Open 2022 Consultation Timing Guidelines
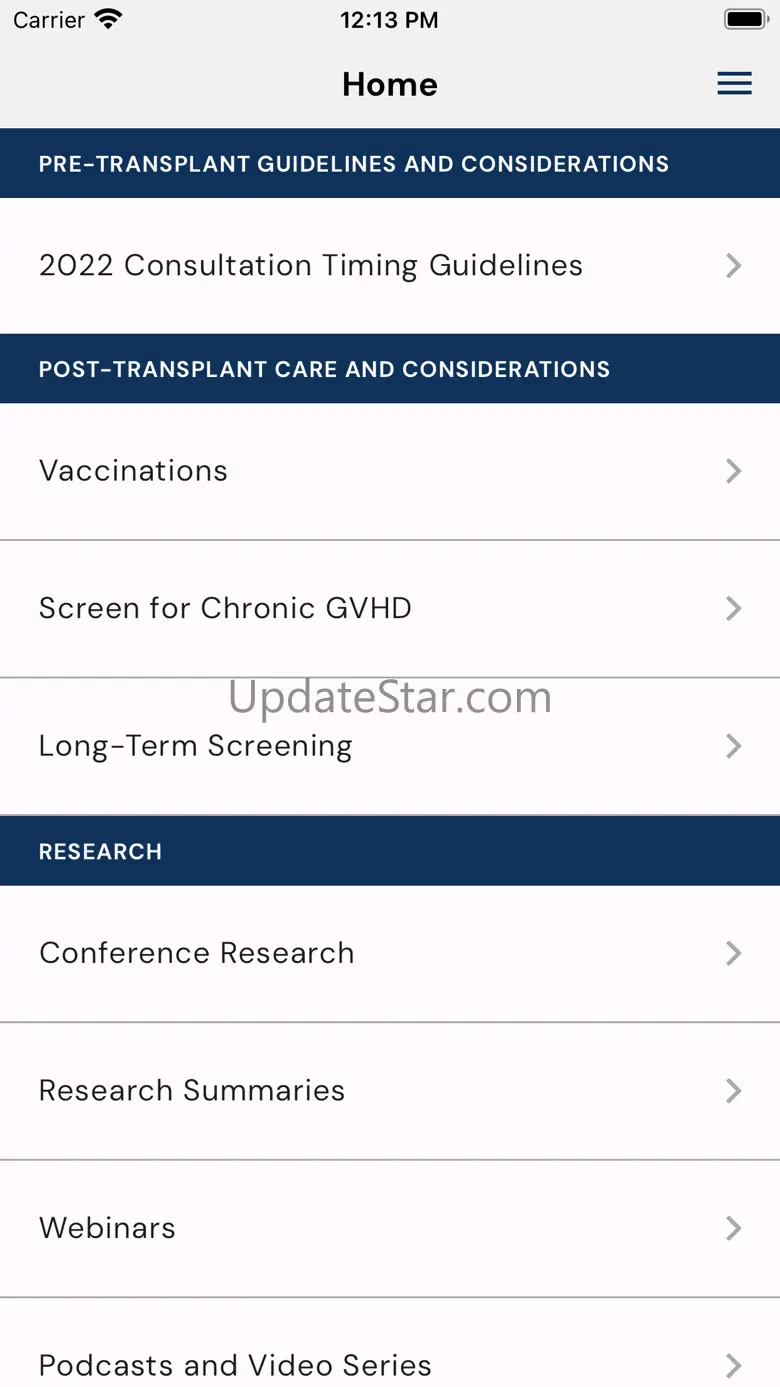780x1387 pixels. pyautogui.click(x=390, y=266)
